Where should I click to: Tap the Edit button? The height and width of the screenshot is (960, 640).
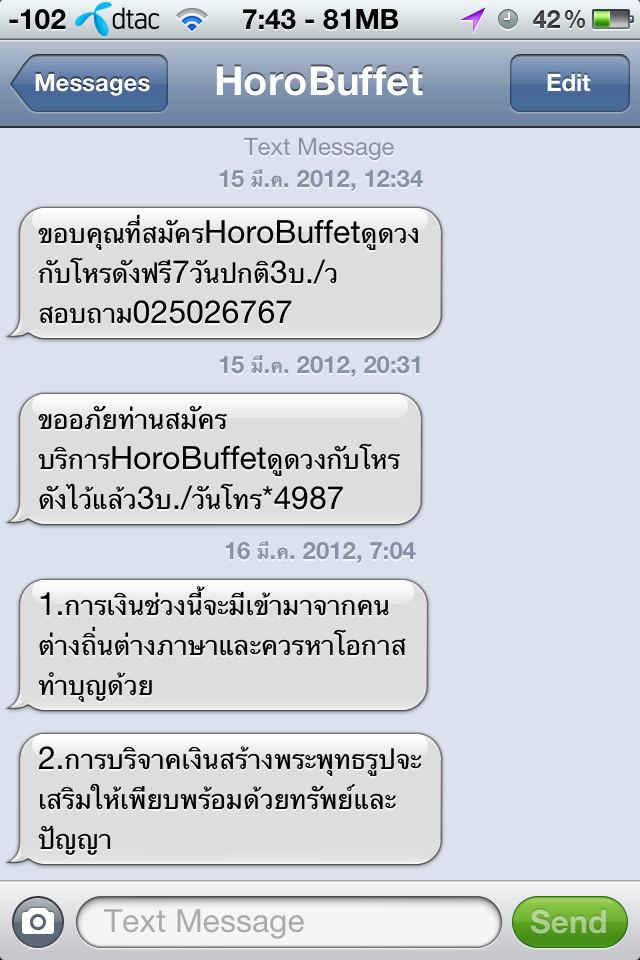[x=568, y=84]
